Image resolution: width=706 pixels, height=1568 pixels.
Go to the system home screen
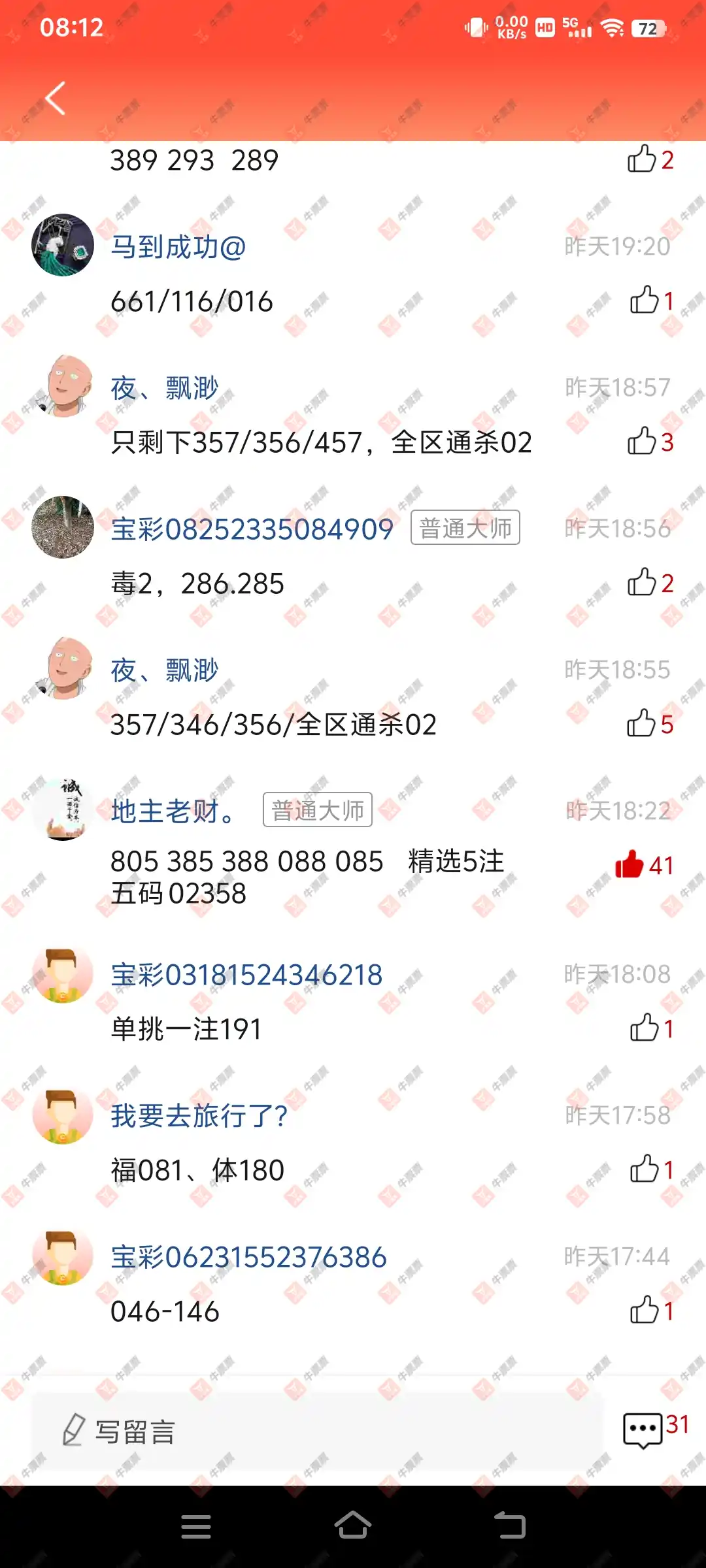point(353,1526)
